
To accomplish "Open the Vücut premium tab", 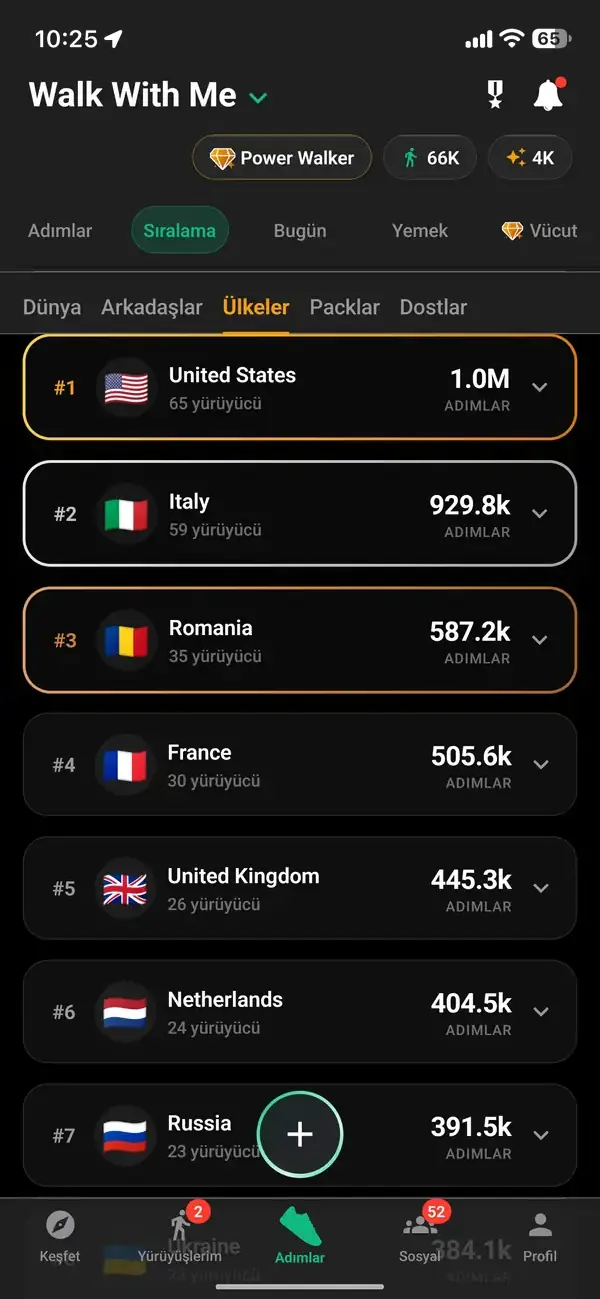I will click(540, 231).
